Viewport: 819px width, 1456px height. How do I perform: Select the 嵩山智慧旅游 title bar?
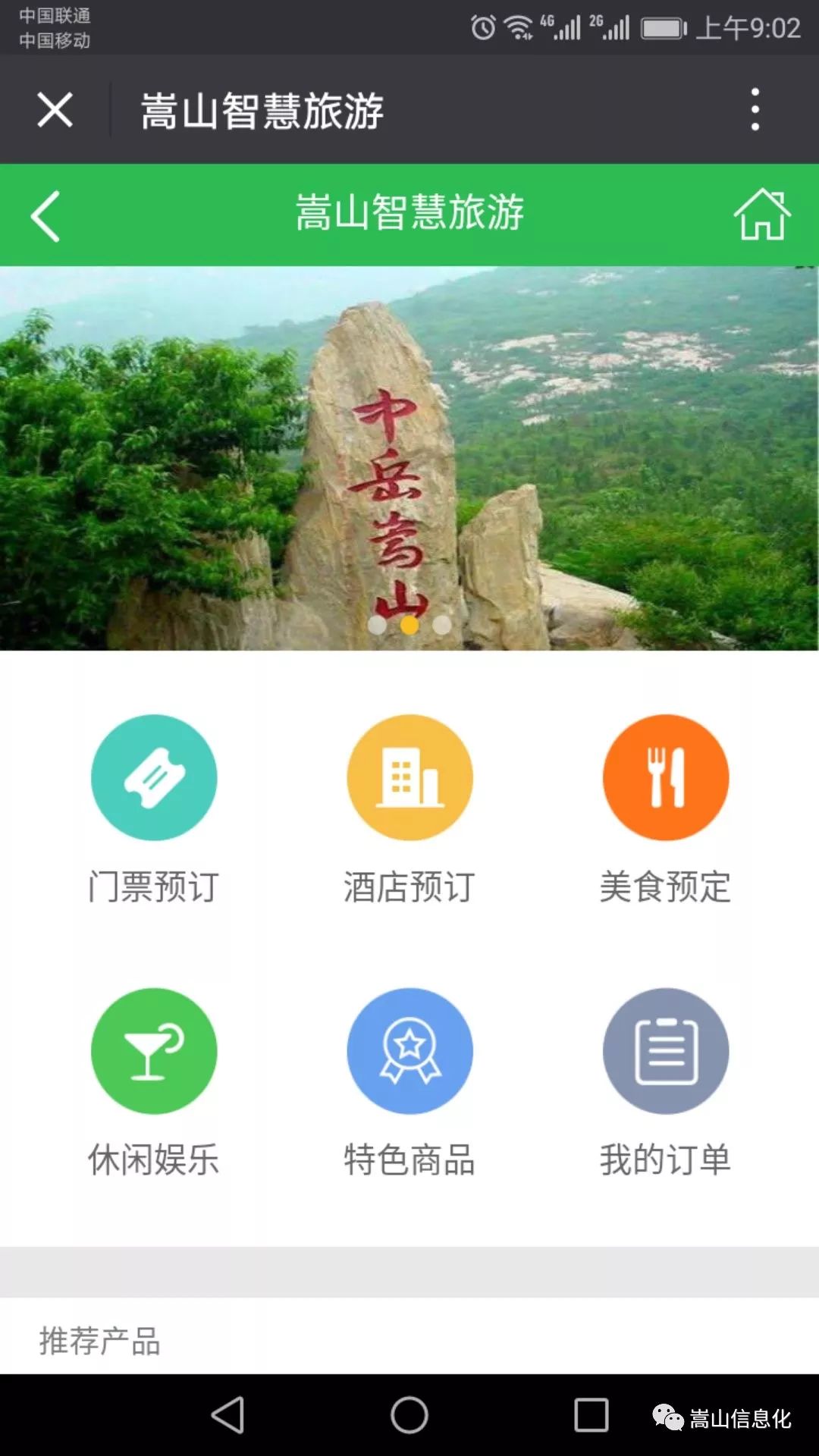pos(409,215)
